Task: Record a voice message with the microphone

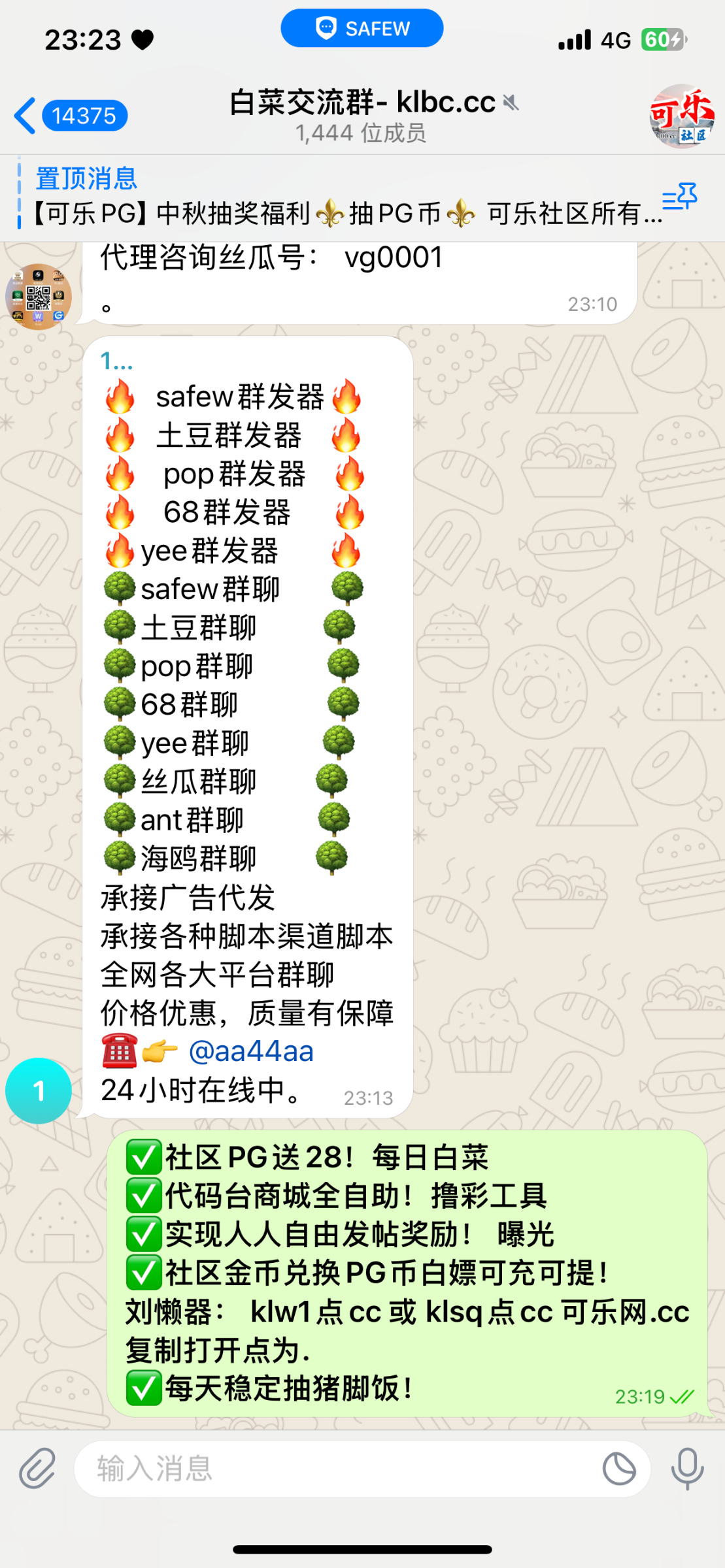Action: pos(687,1469)
